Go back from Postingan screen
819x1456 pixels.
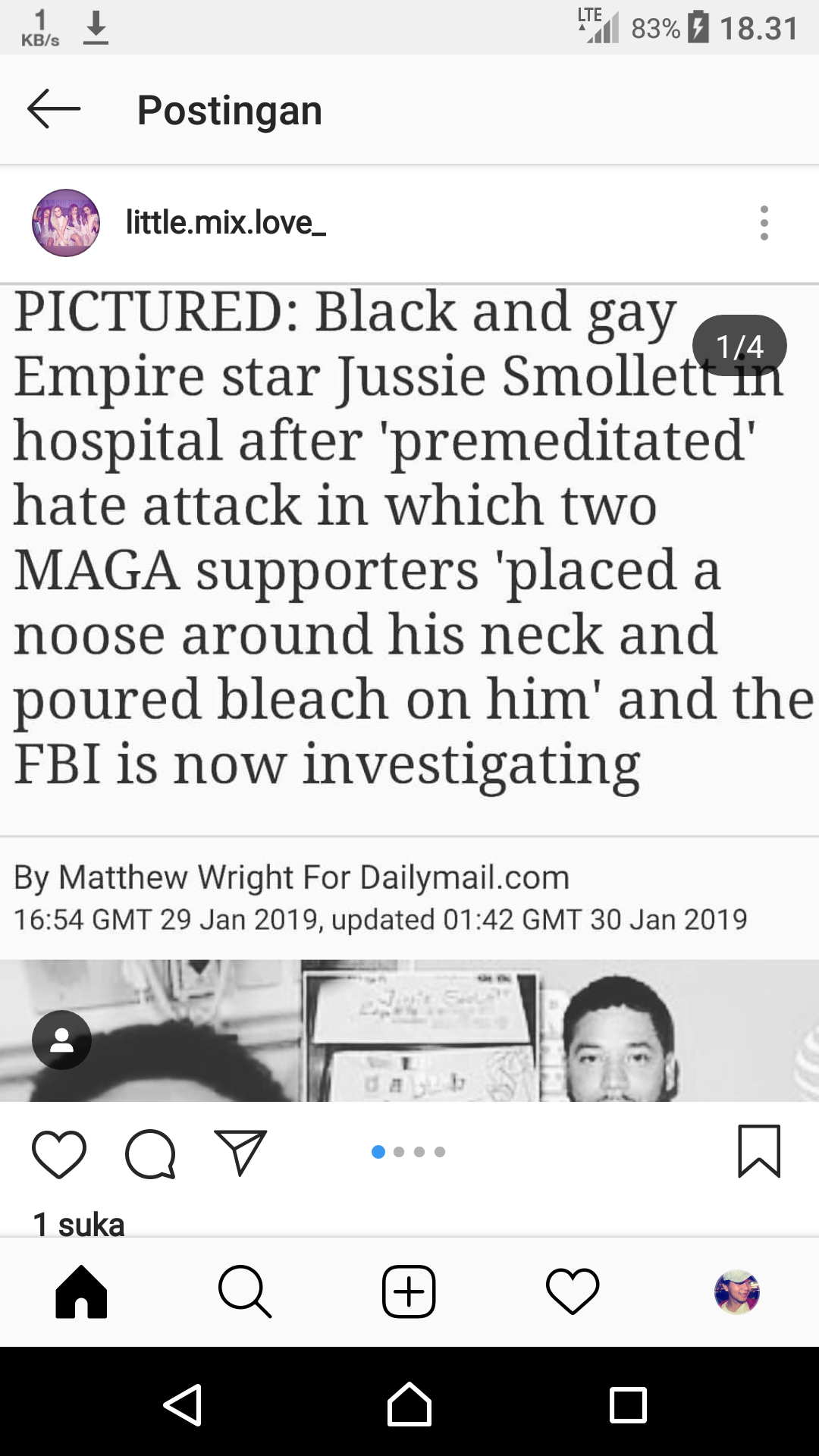(x=53, y=110)
